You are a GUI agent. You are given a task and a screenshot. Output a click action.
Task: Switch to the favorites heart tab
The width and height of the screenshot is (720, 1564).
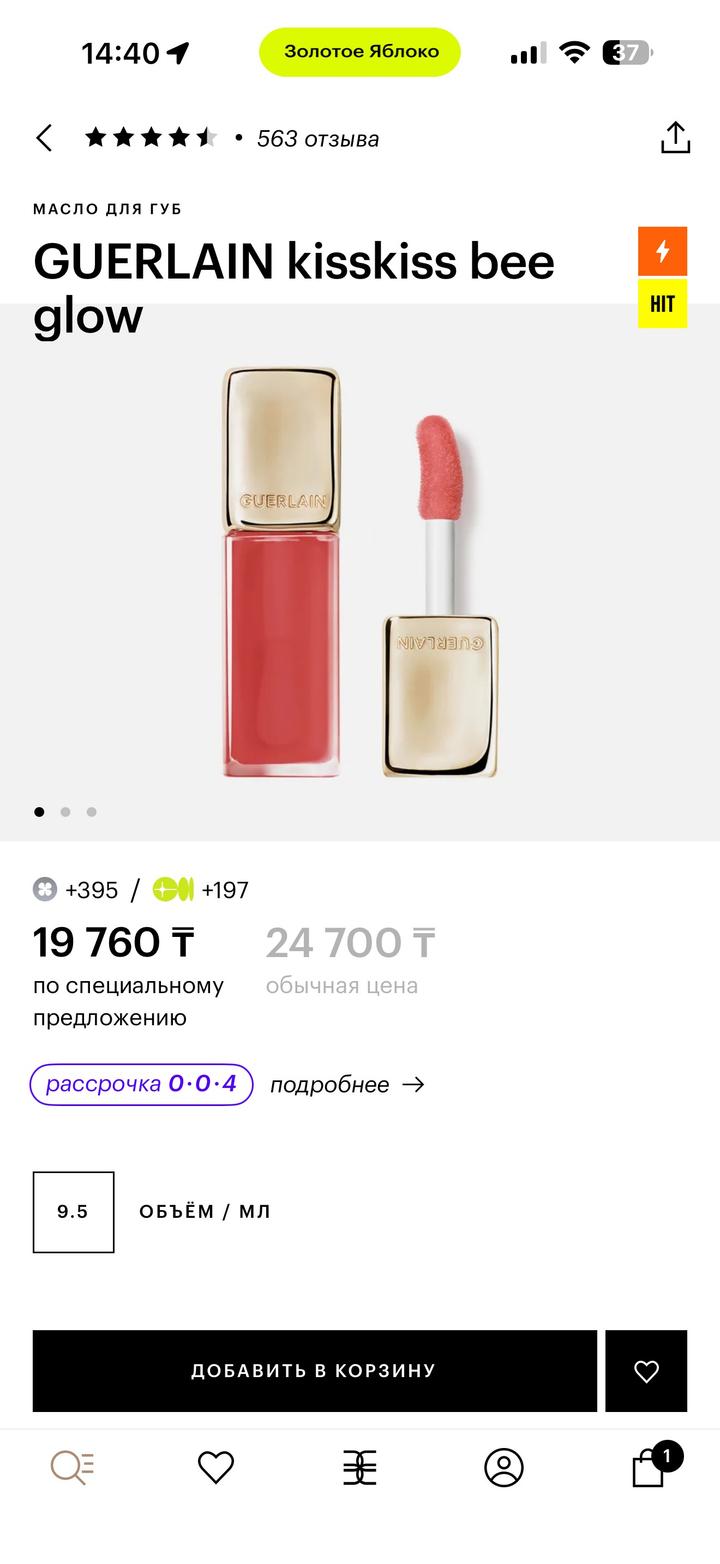pyautogui.click(x=216, y=1467)
